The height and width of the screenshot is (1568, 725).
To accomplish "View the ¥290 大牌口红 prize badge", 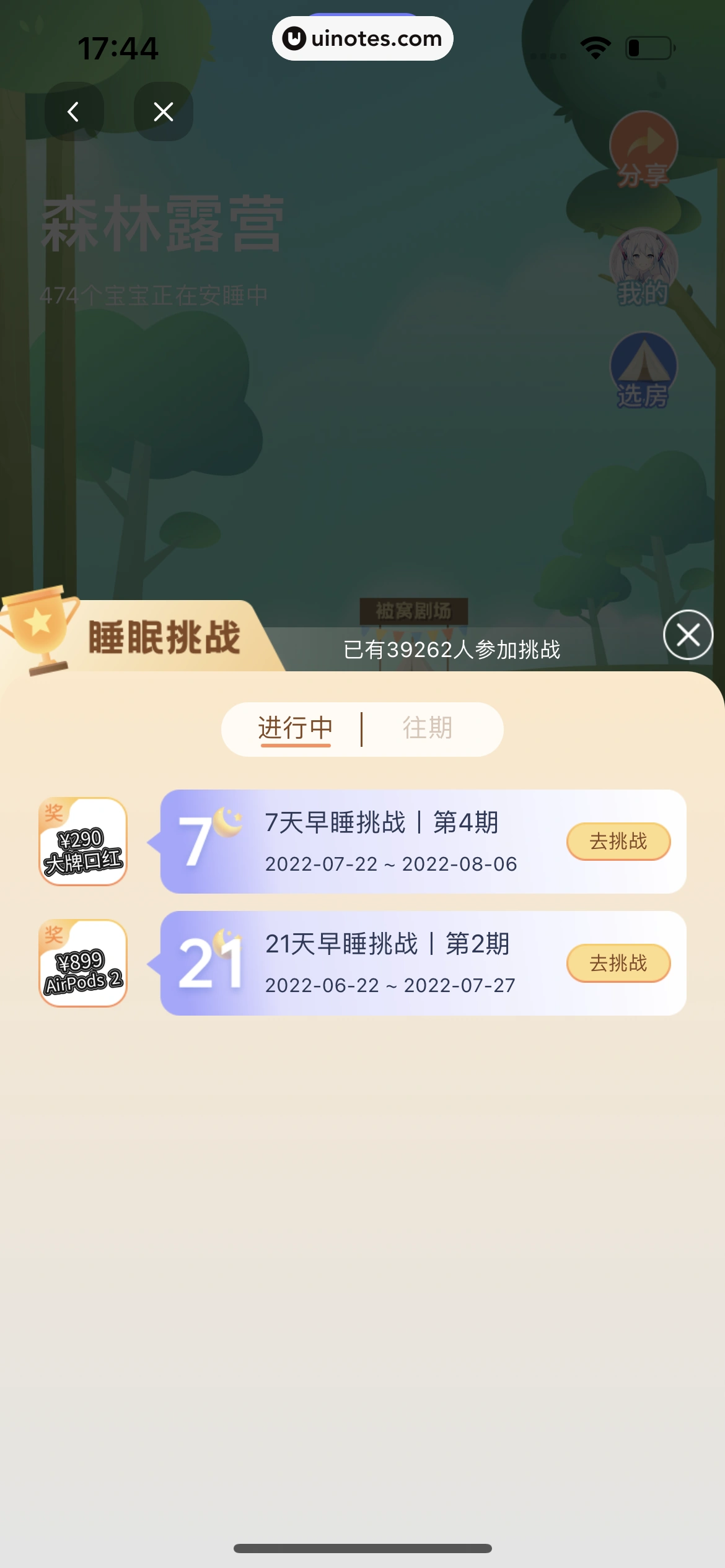I will click(x=83, y=842).
